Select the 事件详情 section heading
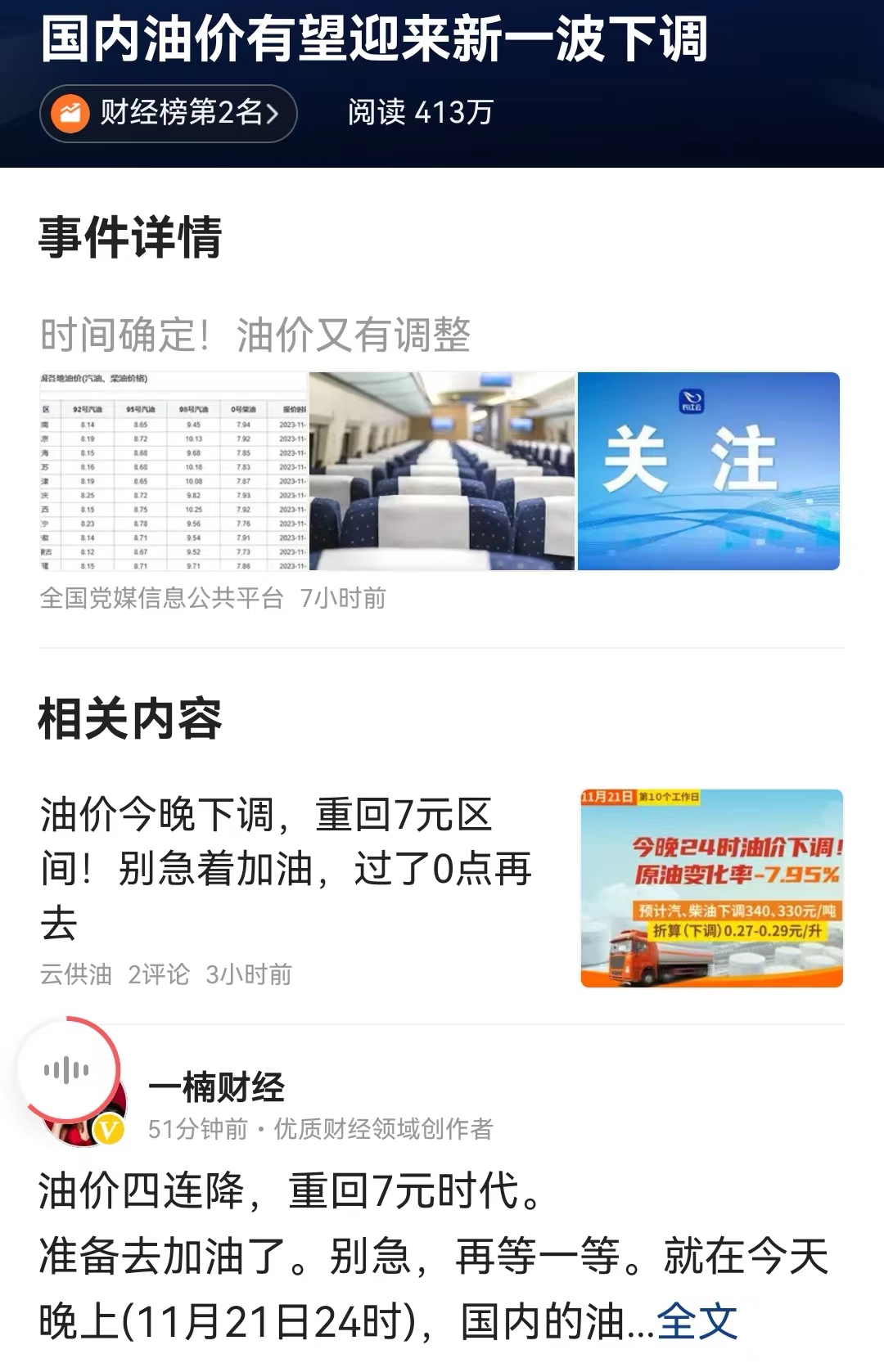Image resolution: width=884 pixels, height=1372 pixels. tap(127, 236)
